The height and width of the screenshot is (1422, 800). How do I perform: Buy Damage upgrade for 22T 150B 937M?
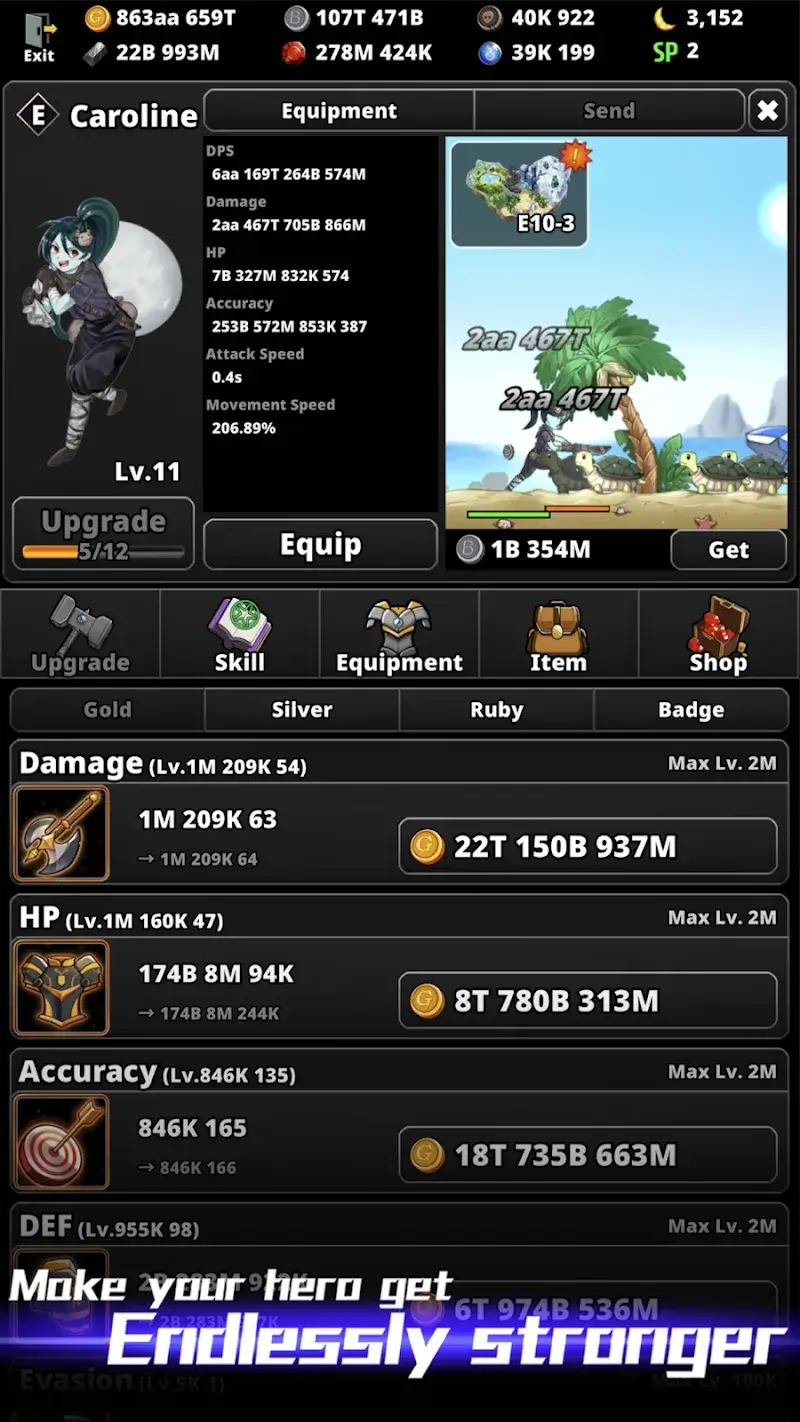[x=587, y=846]
